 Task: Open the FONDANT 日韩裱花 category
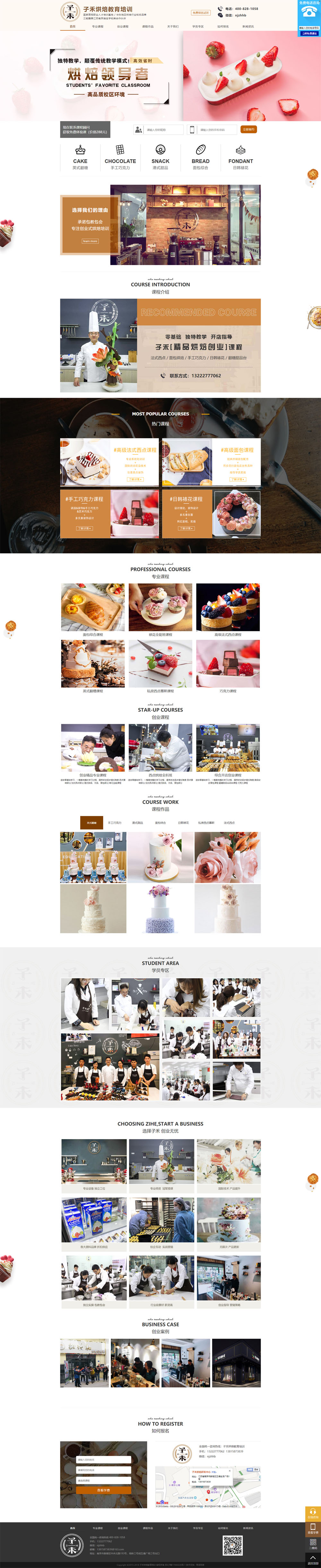pyautogui.click(x=241, y=157)
